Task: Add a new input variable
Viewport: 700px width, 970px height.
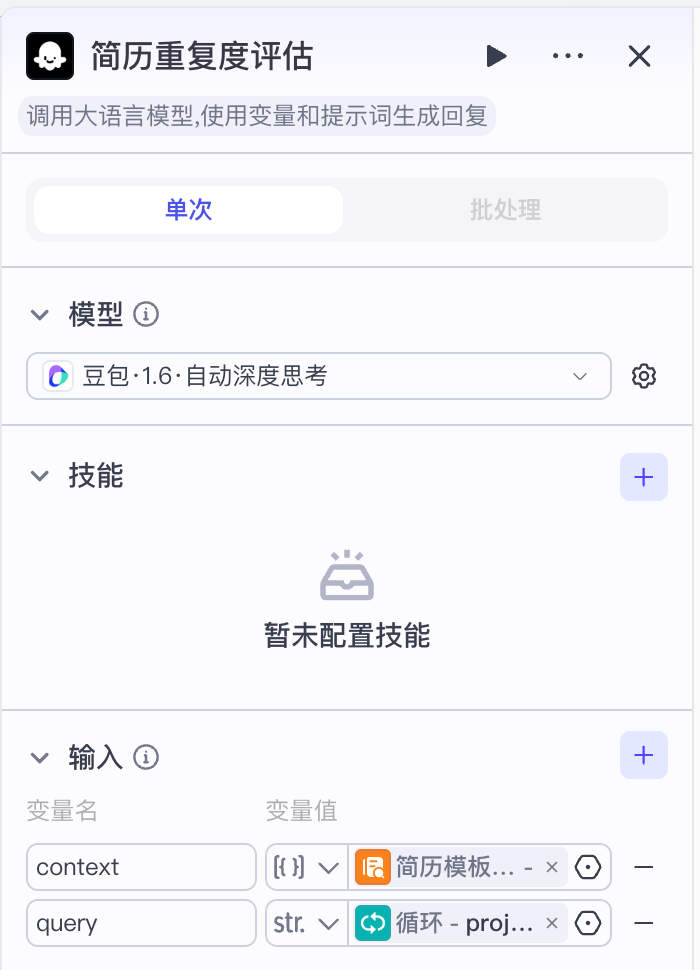Action: tap(643, 755)
